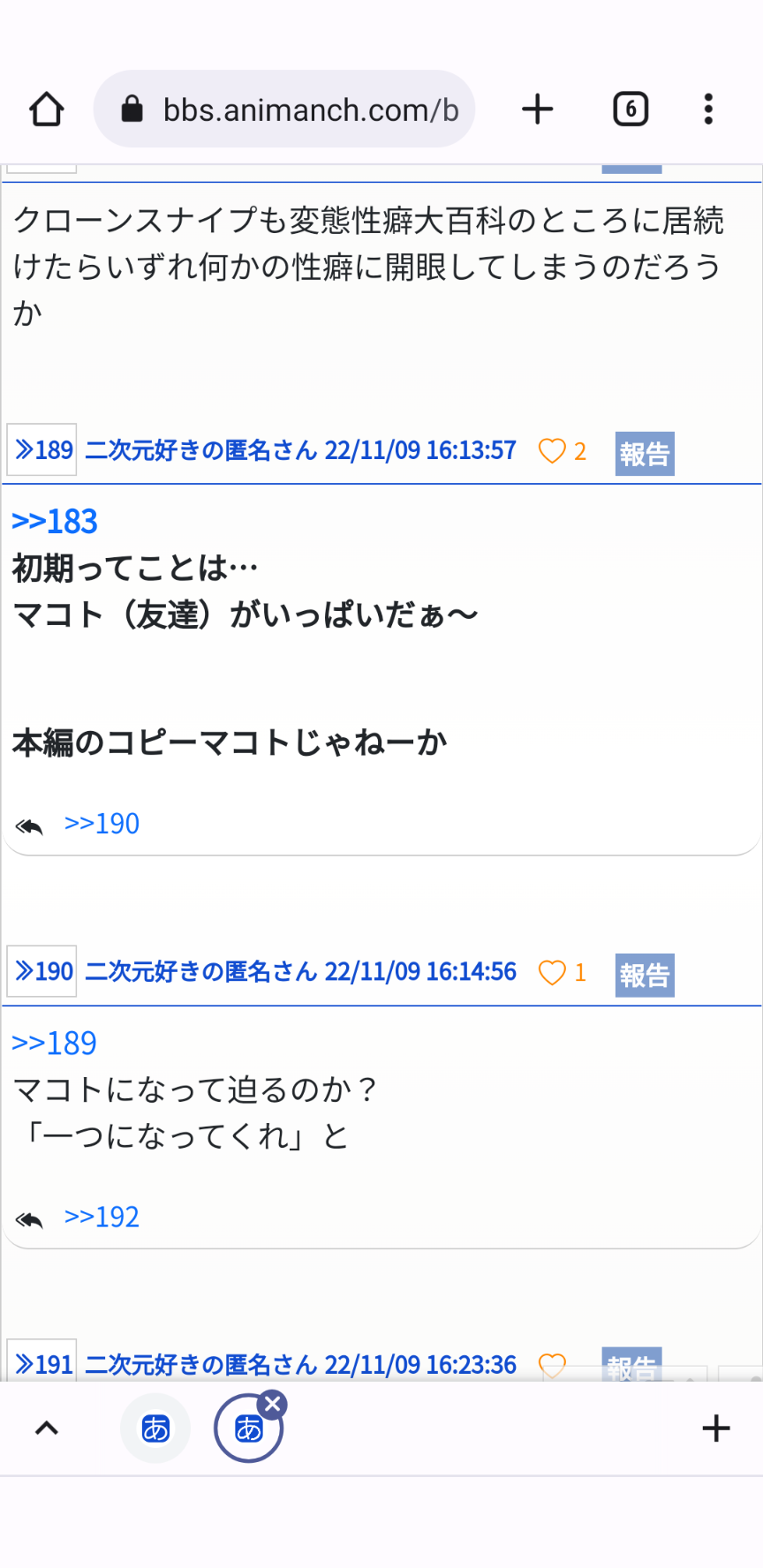This screenshot has height=1568, width=763.
Task: Open the browser overflow menu
Action: (x=708, y=109)
